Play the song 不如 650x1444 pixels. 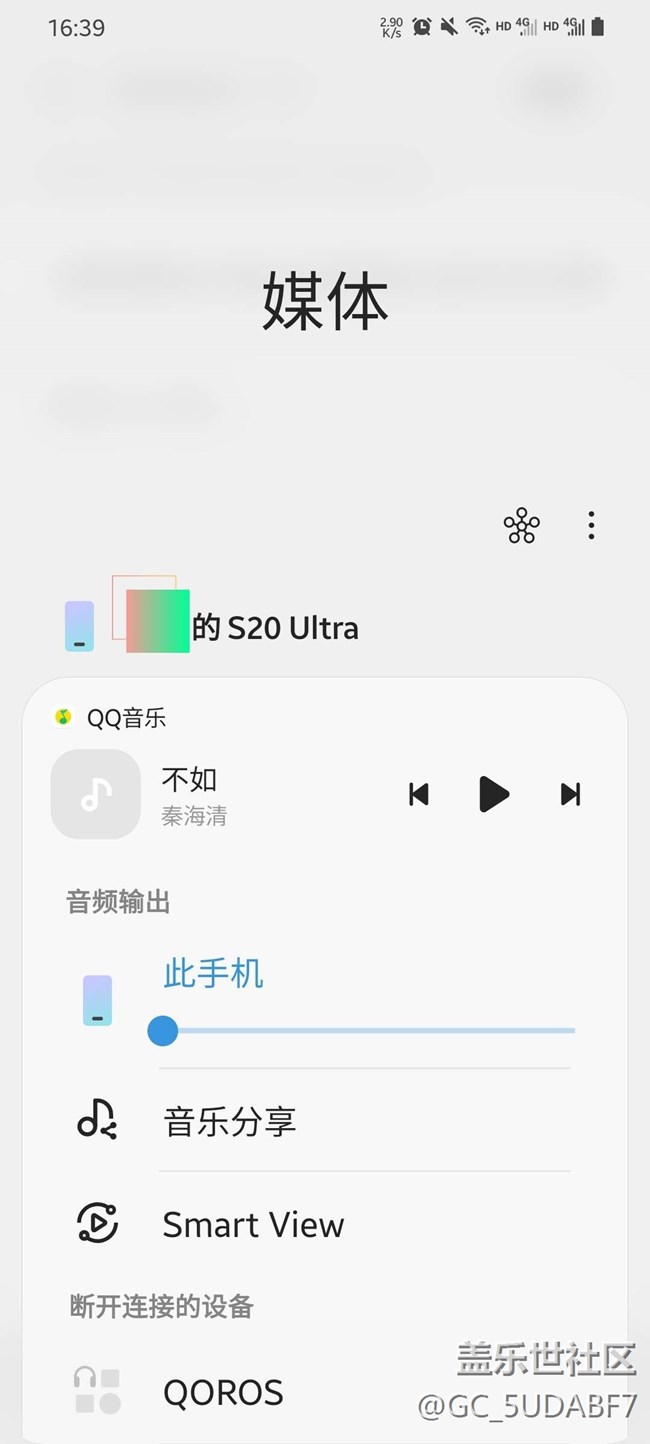(494, 794)
